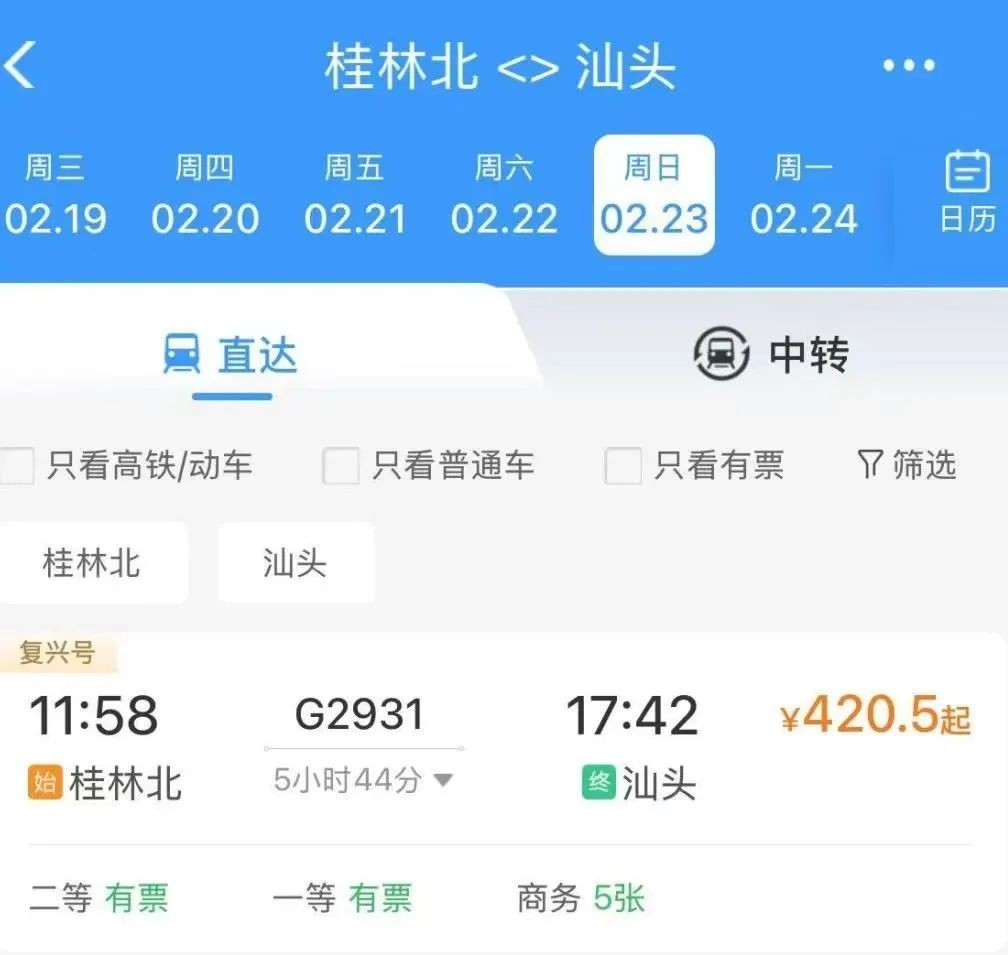Go back using the top-left arrow
The image size is (1008, 955).
[20, 66]
